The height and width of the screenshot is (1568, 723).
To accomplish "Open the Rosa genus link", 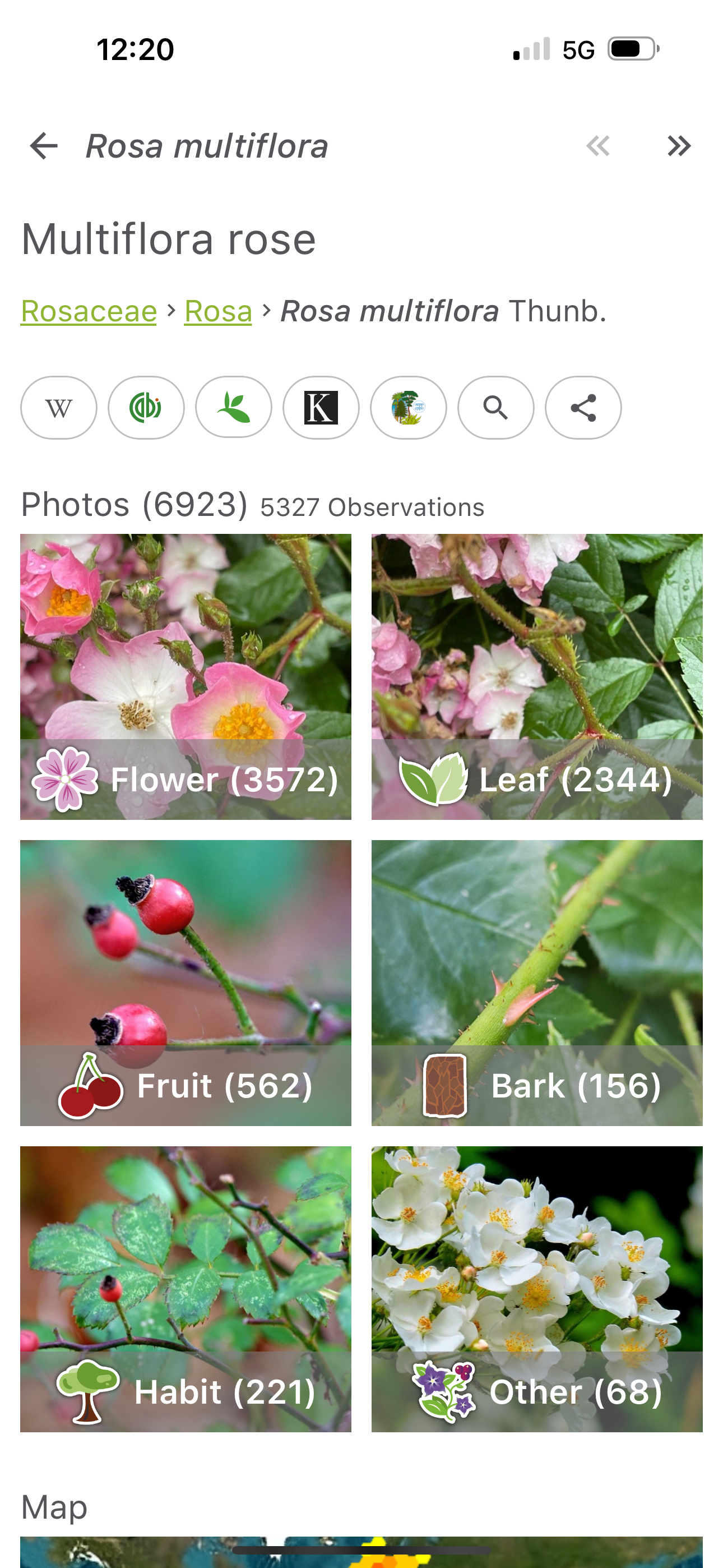I will point(218,312).
